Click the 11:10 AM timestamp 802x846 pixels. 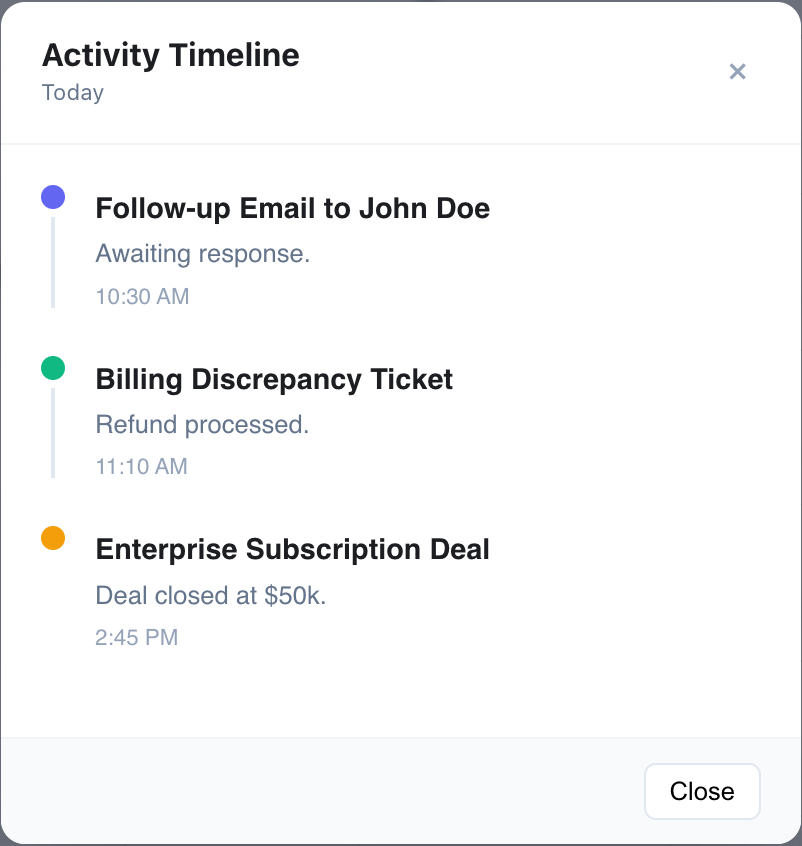(x=141, y=466)
